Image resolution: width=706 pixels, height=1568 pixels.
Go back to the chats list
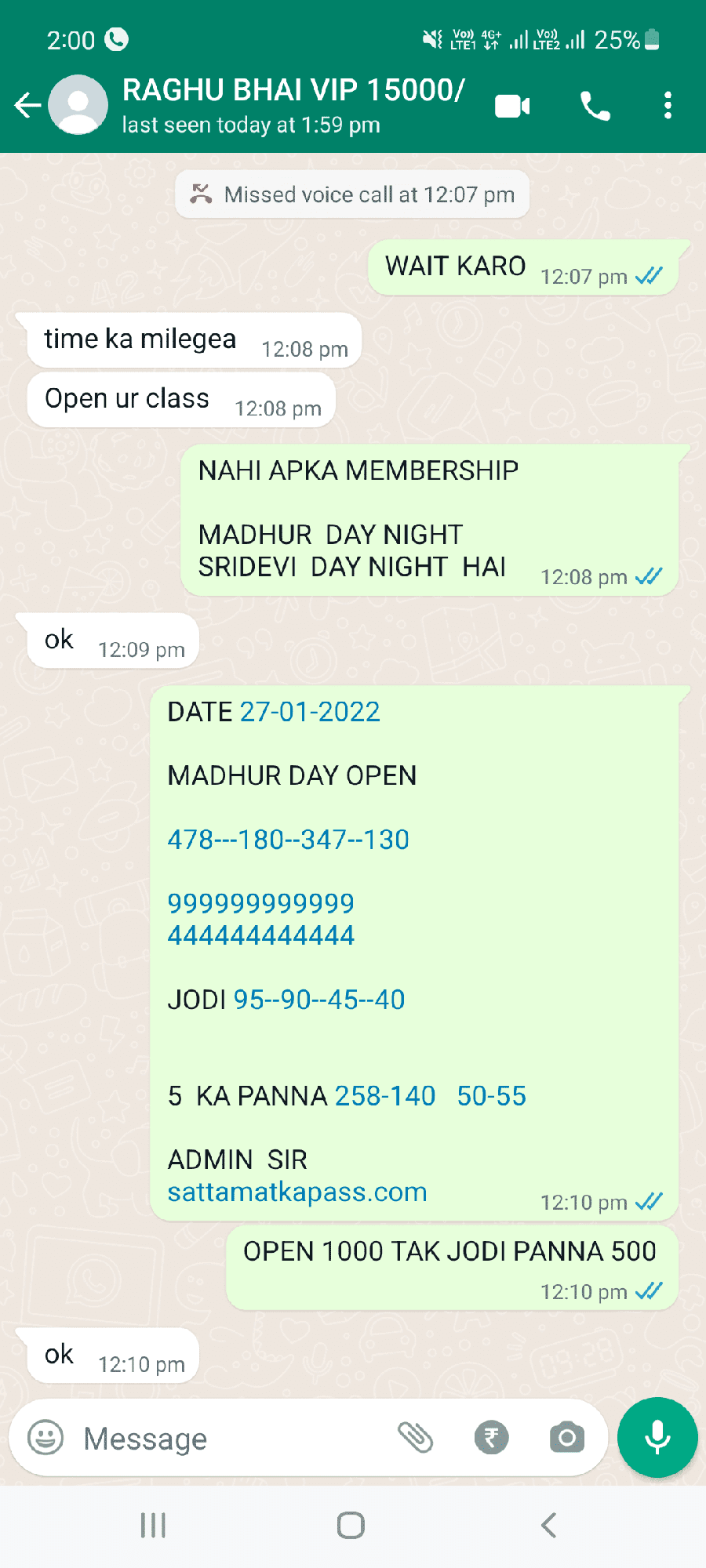(x=27, y=105)
